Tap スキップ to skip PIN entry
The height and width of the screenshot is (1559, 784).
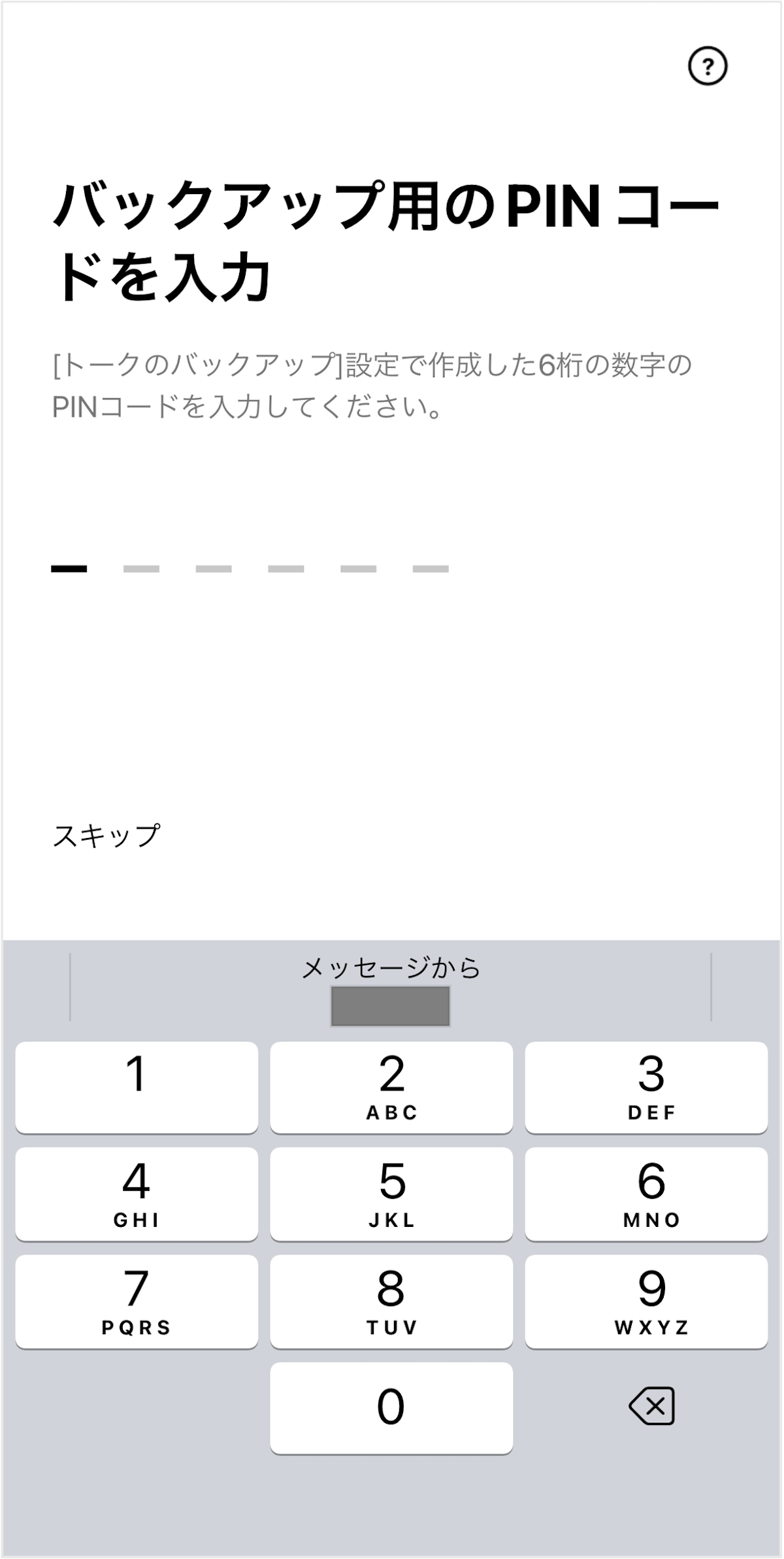click(x=106, y=835)
